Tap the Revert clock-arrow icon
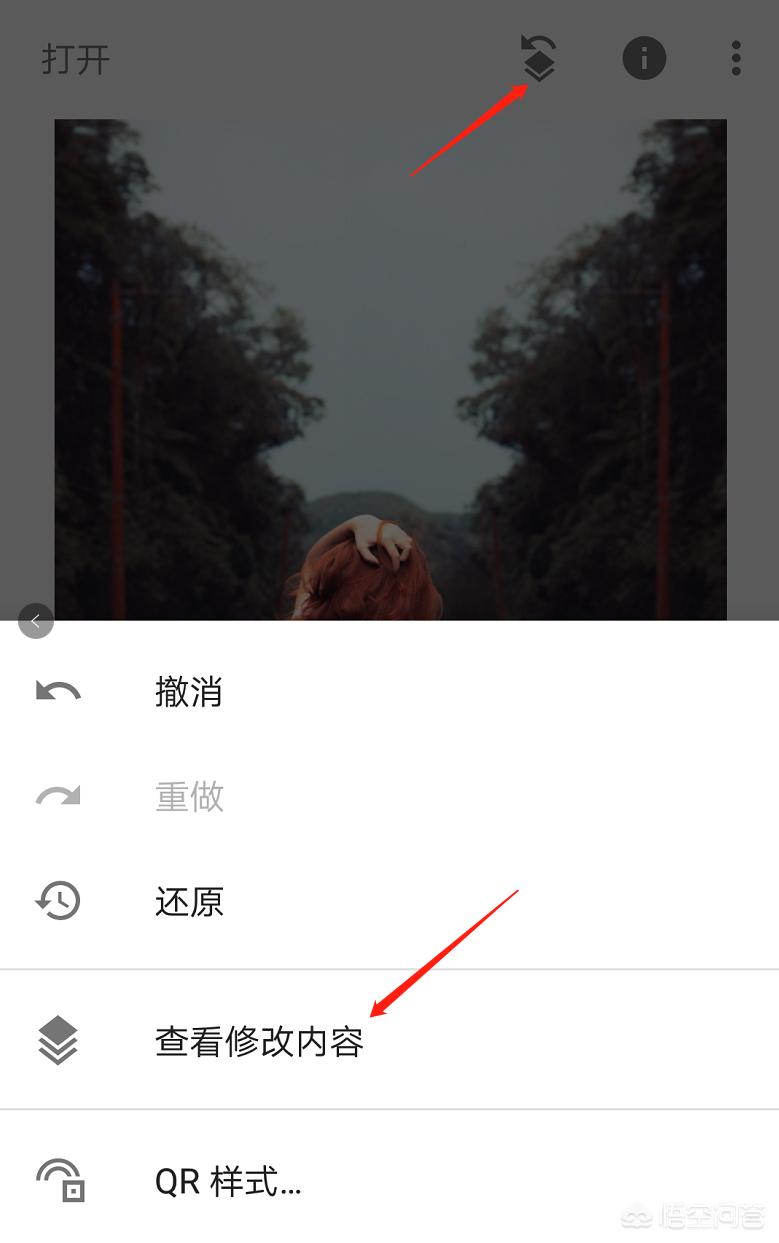Screen dimensions: 779x1243 click(58, 901)
